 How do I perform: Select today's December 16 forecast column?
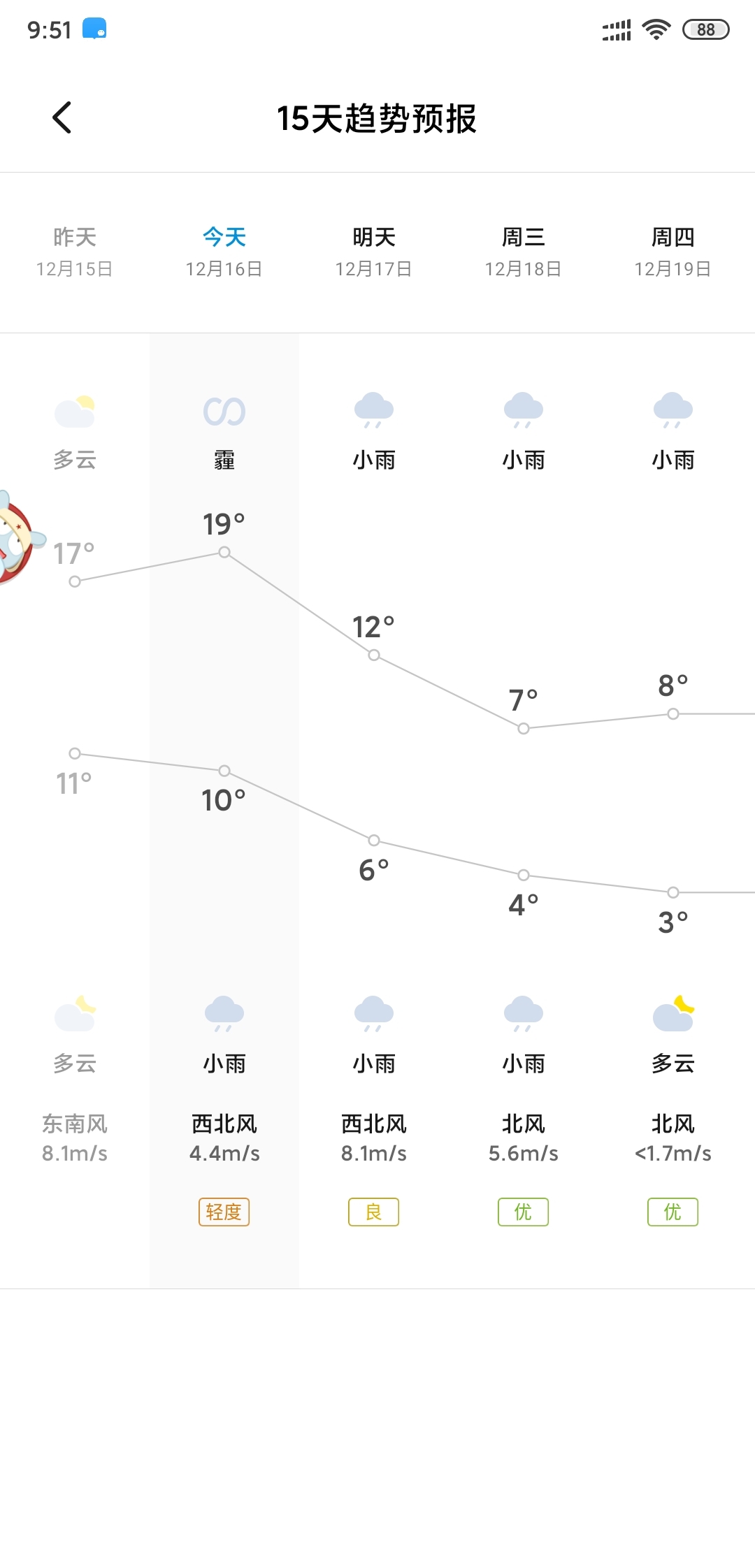click(x=224, y=252)
